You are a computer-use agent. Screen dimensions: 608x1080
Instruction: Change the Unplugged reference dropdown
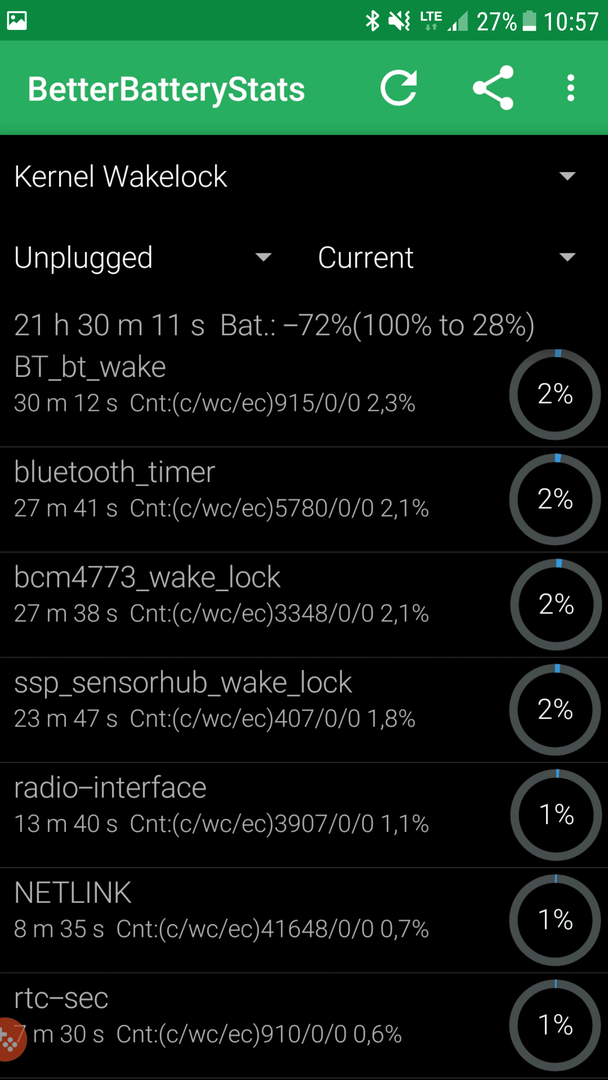click(x=143, y=258)
